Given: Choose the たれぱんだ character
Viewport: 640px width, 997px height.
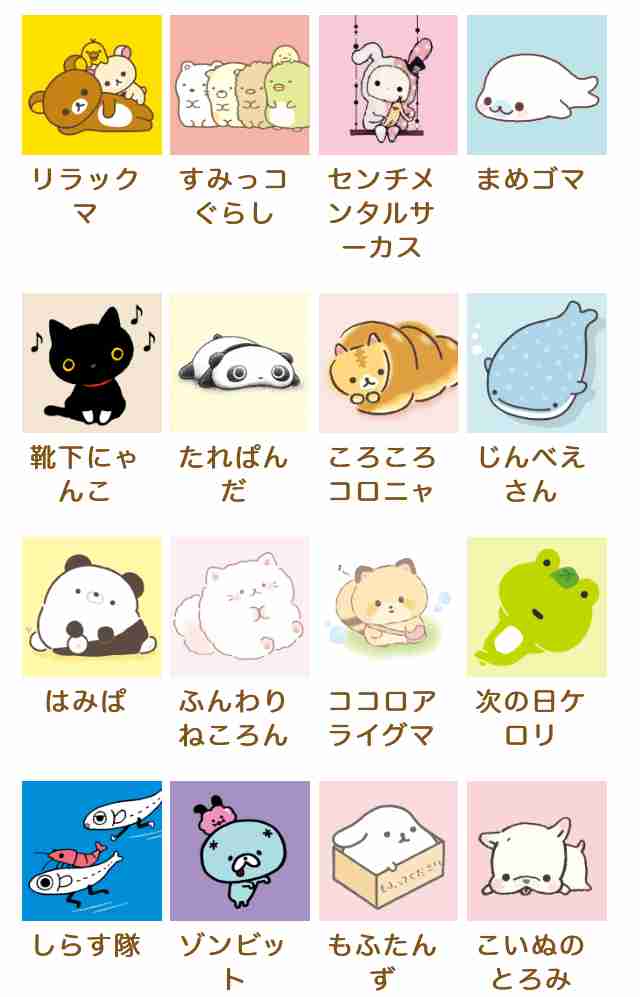Looking at the screenshot, I should [x=240, y=363].
